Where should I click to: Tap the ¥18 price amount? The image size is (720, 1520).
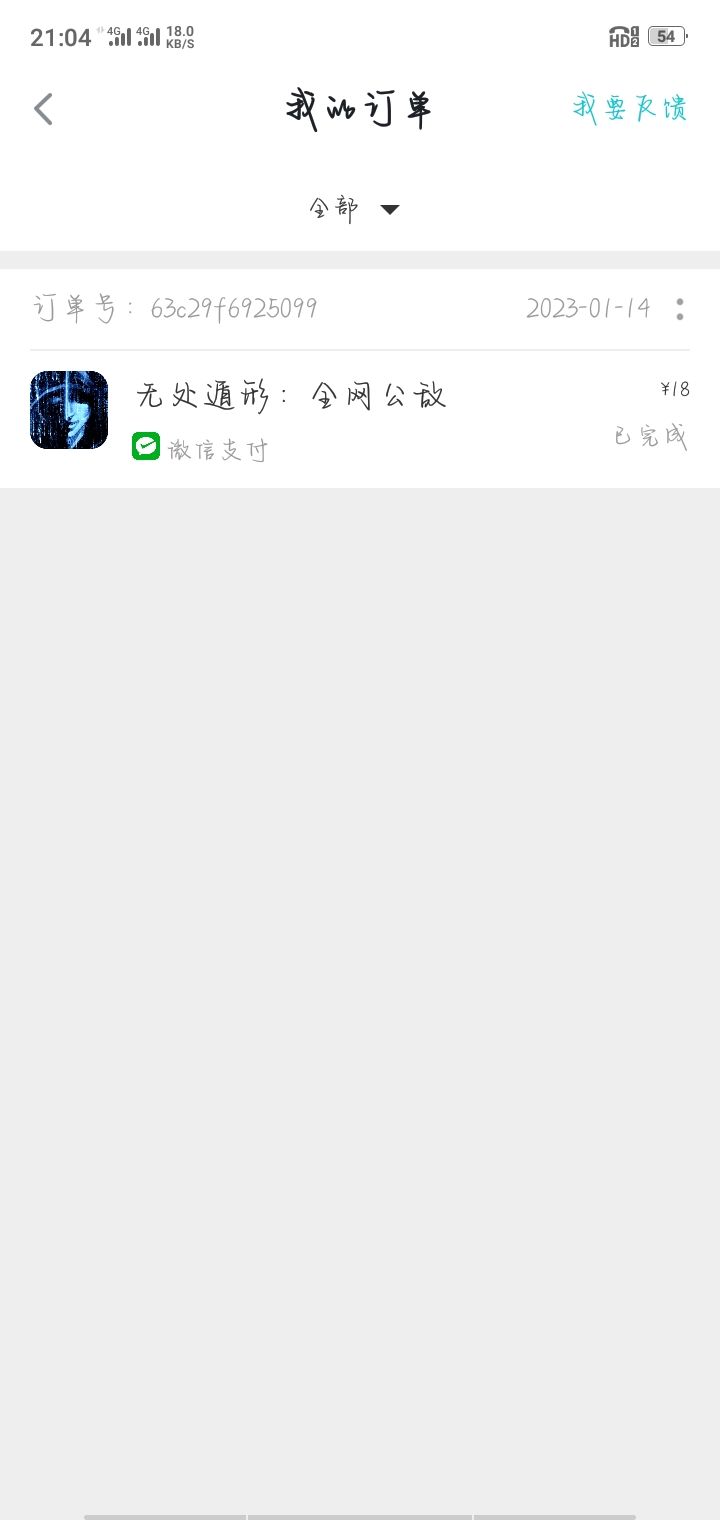675,388
